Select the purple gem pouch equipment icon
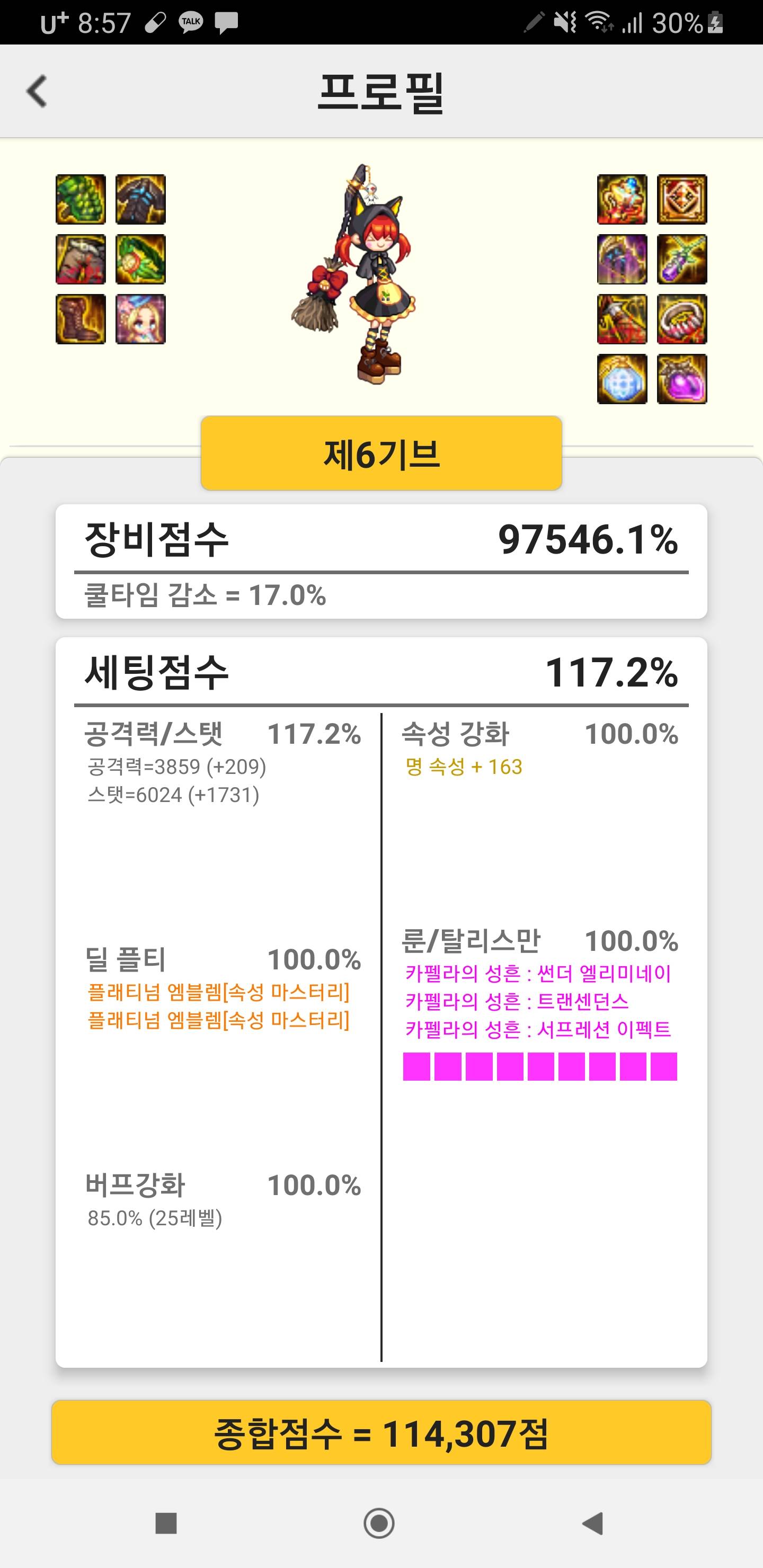 point(682,379)
